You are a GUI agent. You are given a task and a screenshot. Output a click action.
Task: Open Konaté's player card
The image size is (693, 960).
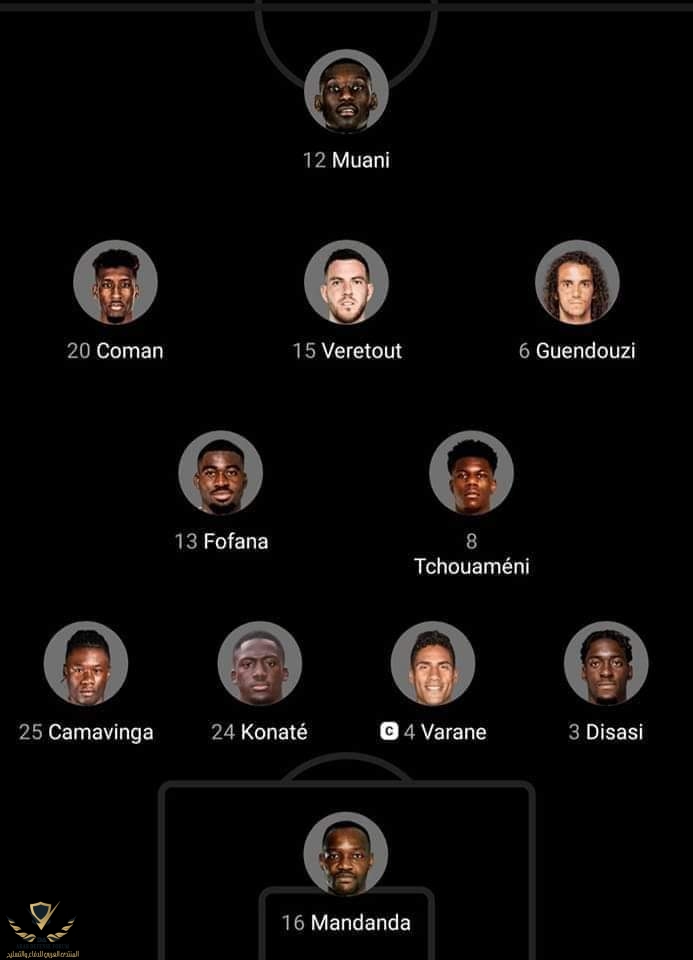259,664
